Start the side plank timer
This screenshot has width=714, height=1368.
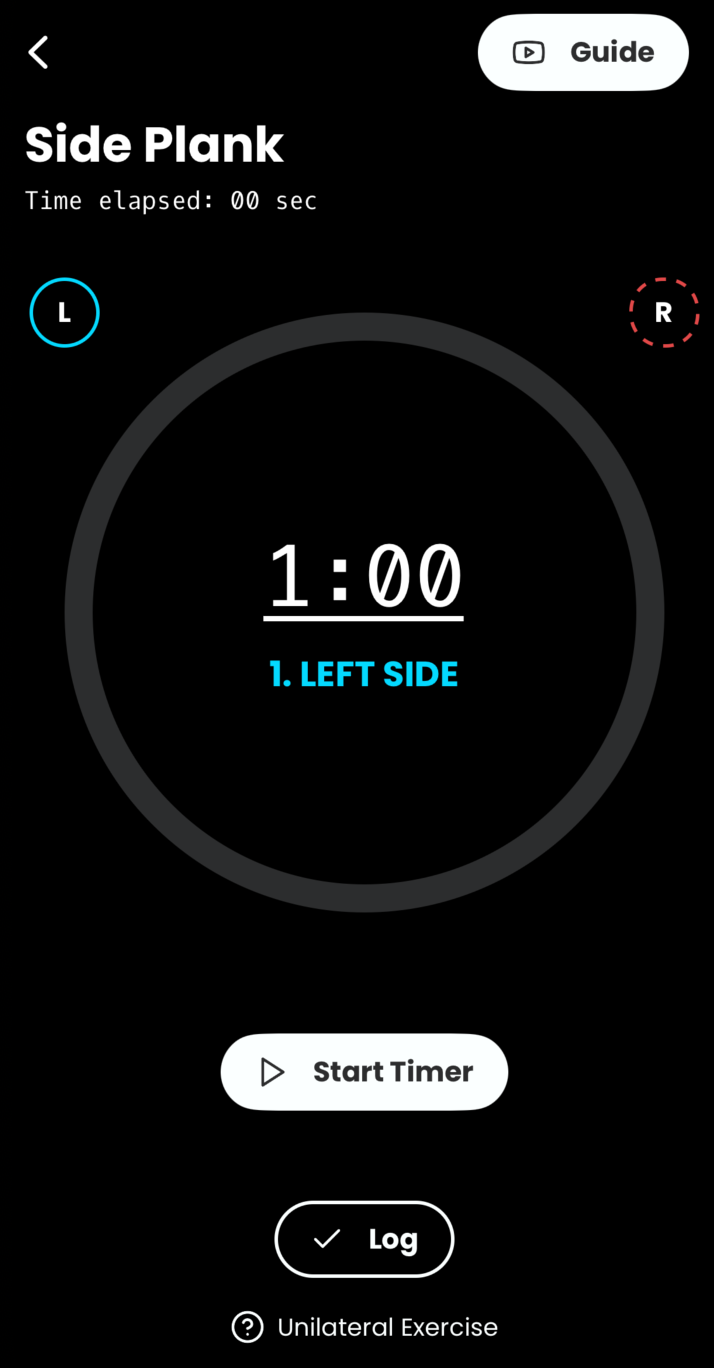tap(364, 1072)
